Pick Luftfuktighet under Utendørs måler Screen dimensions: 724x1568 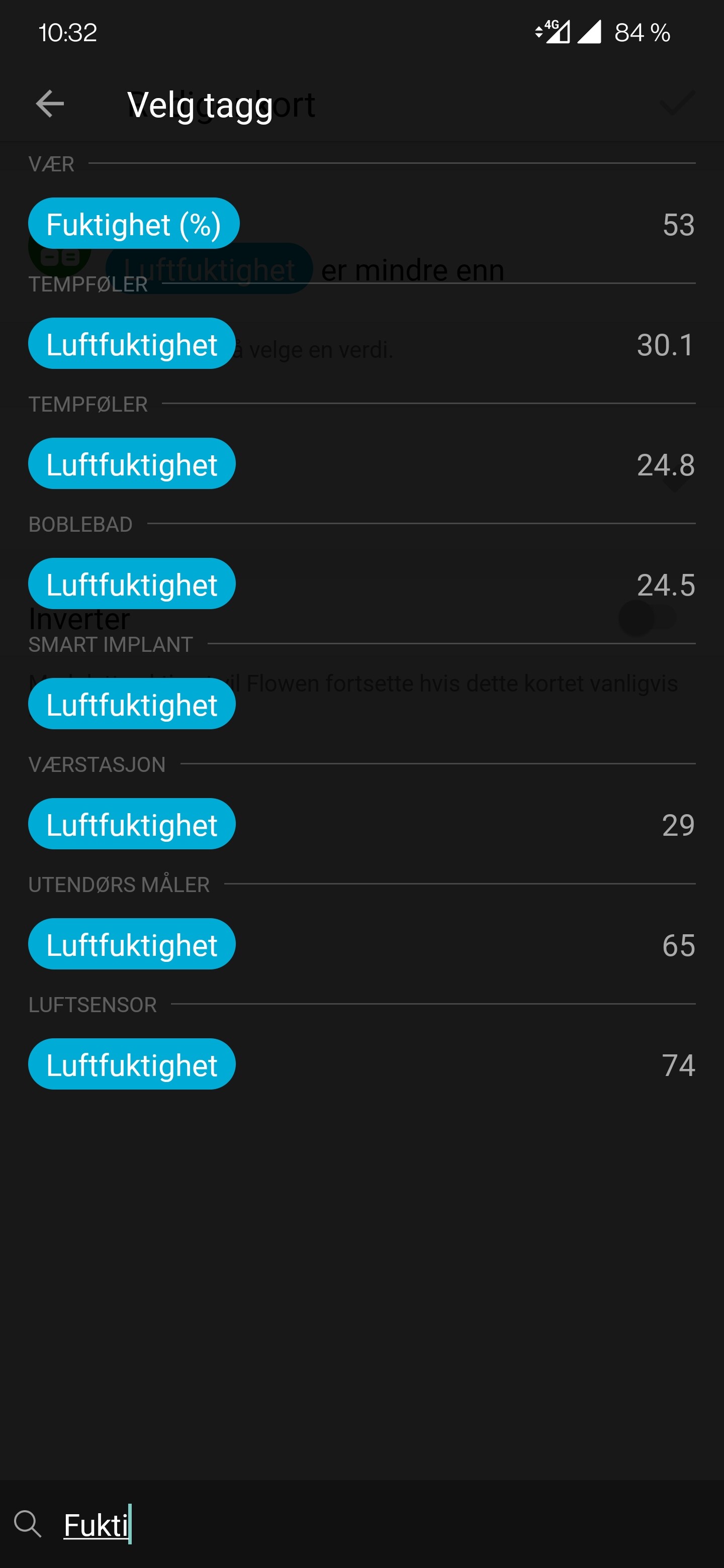[x=132, y=944]
